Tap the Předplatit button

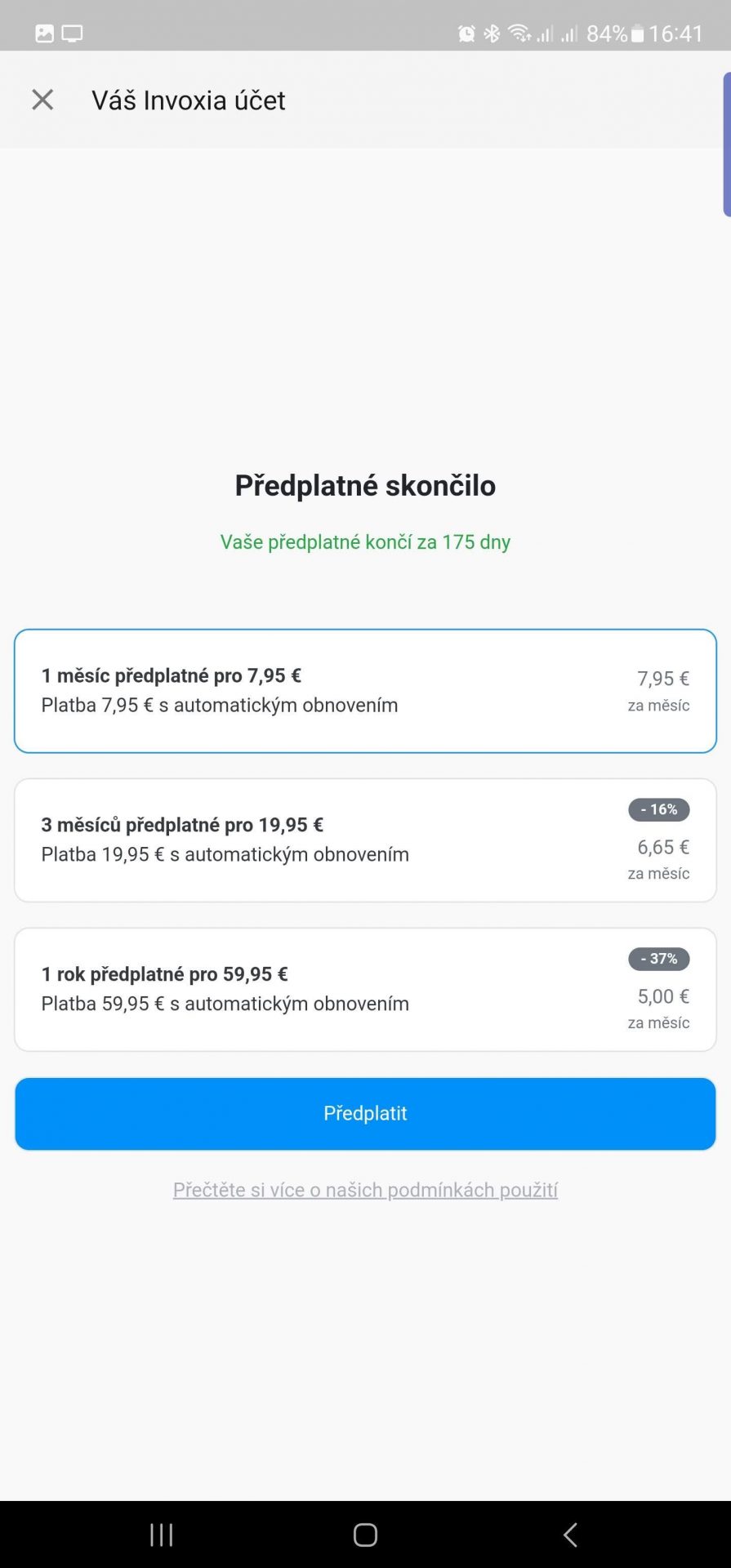365,1114
